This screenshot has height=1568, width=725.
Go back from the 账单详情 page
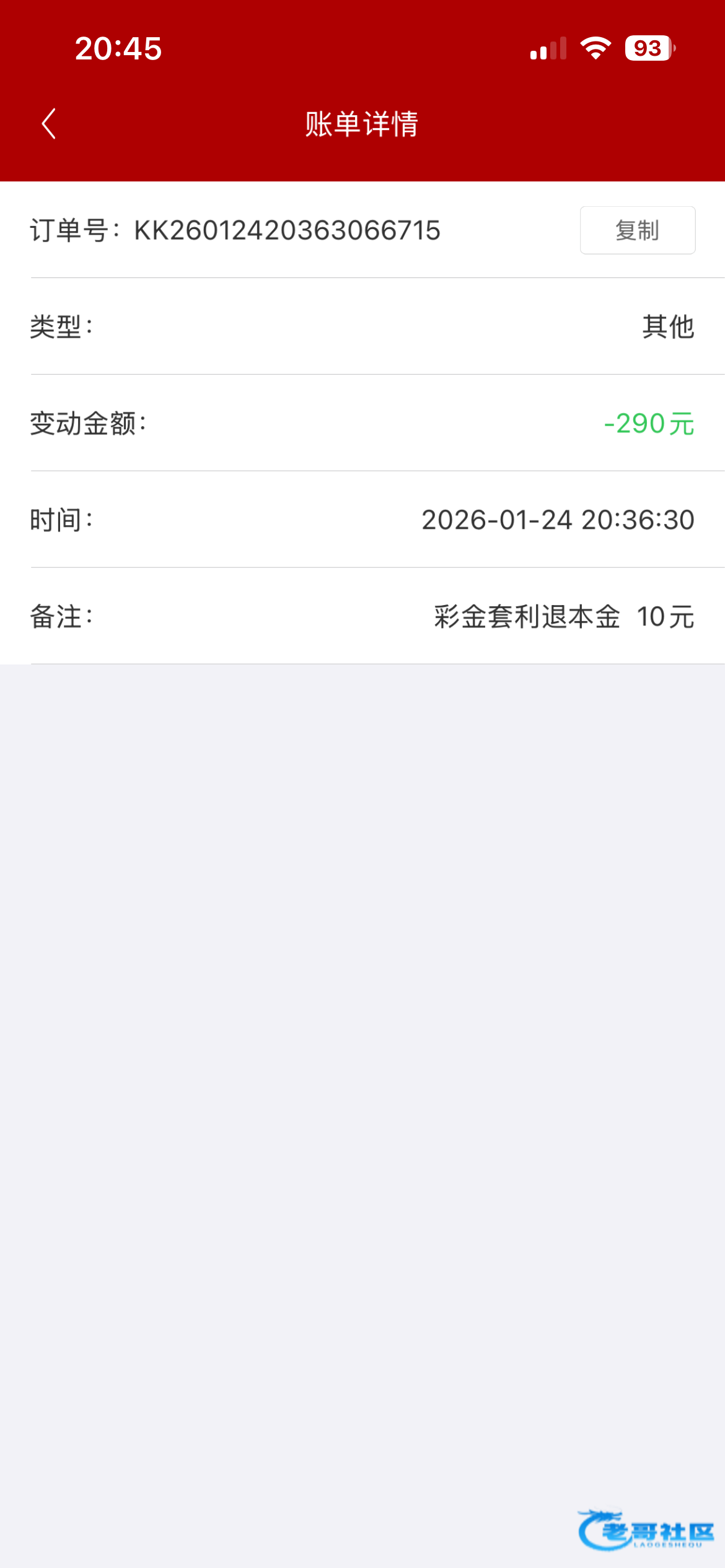click(49, 124)
